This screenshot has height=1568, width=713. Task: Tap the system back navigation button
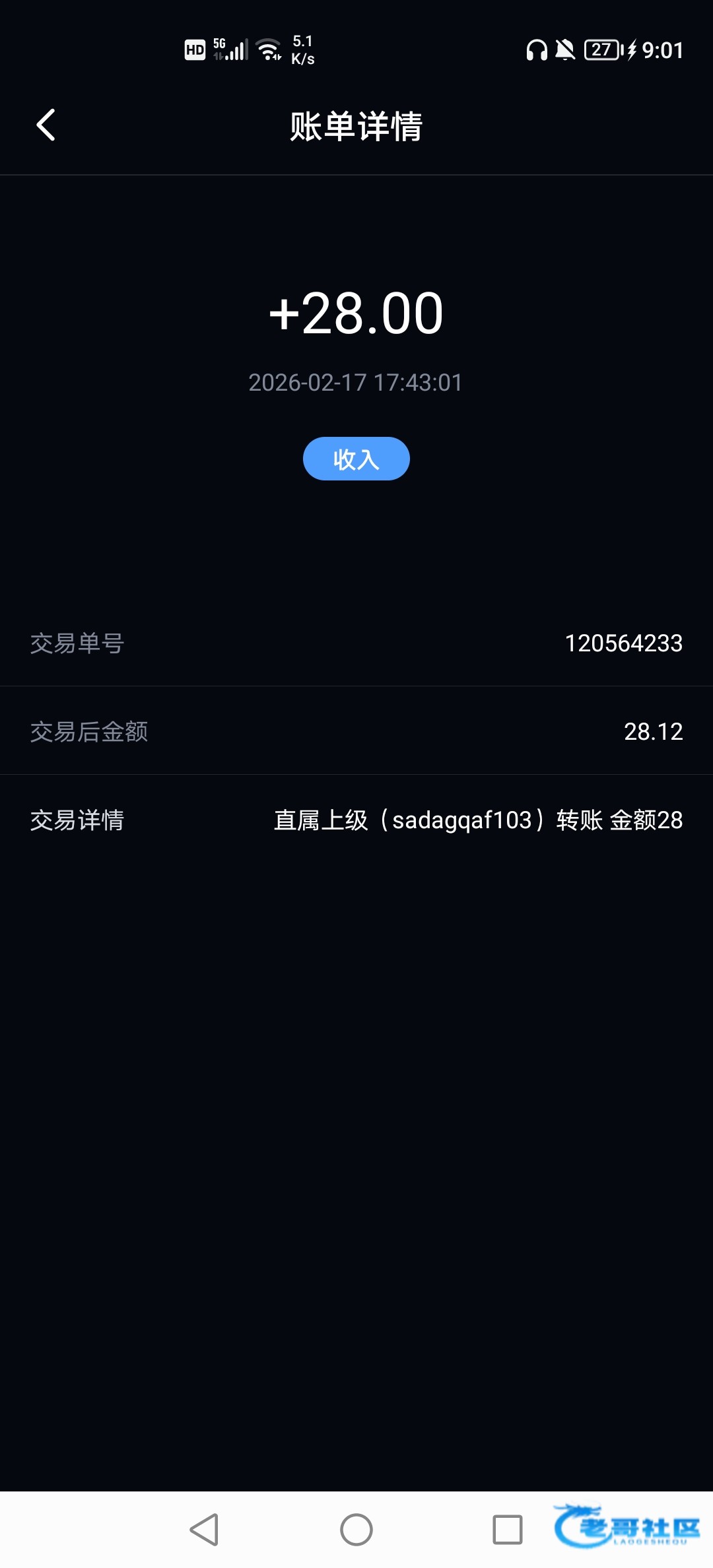(x=205, y=1529)
